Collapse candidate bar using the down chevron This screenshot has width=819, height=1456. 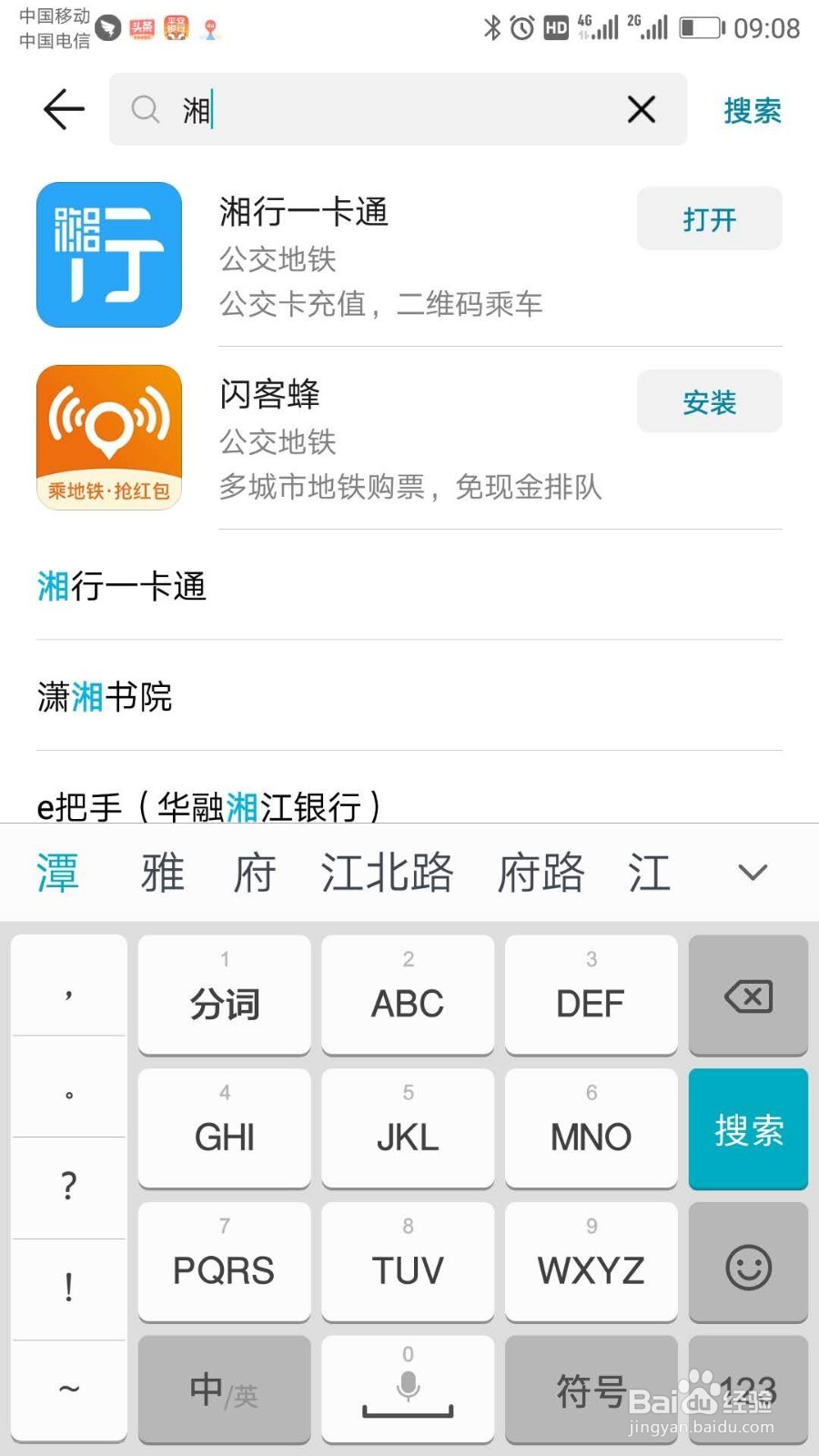point(752,872)
